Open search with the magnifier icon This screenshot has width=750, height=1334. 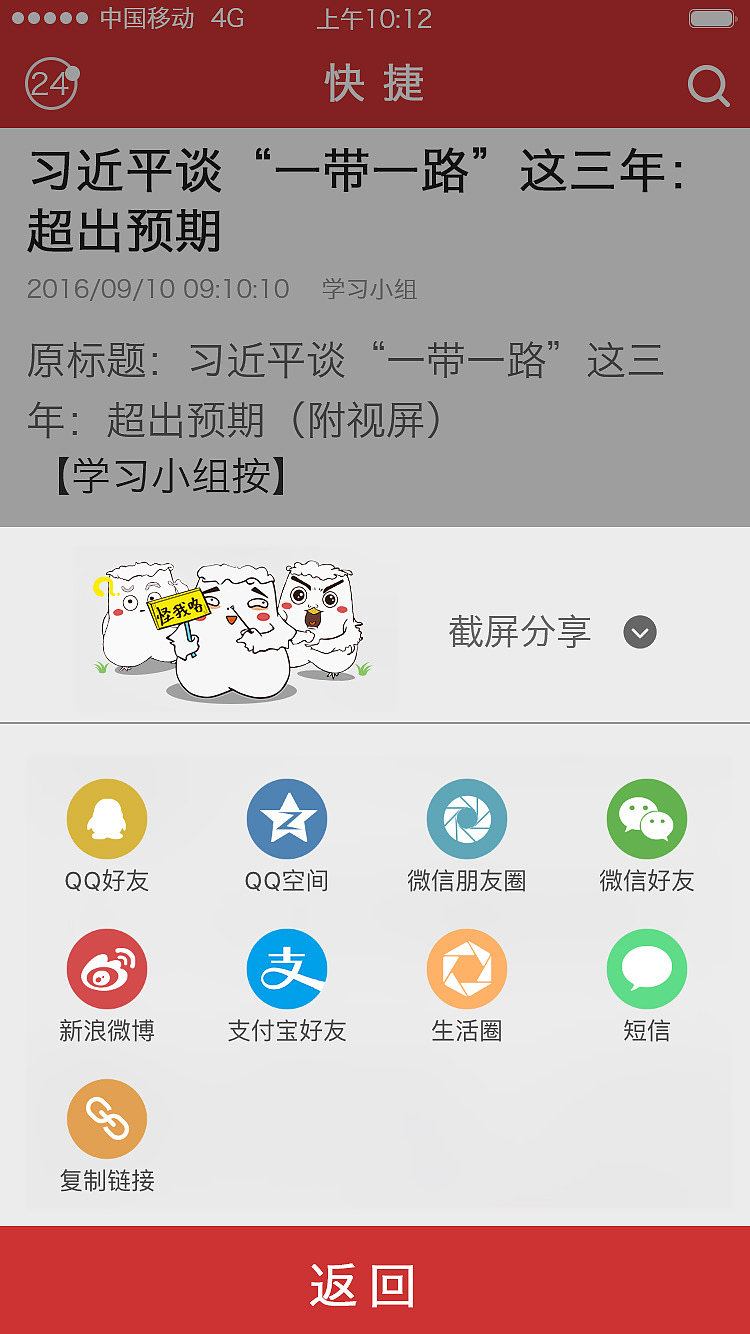709,85
